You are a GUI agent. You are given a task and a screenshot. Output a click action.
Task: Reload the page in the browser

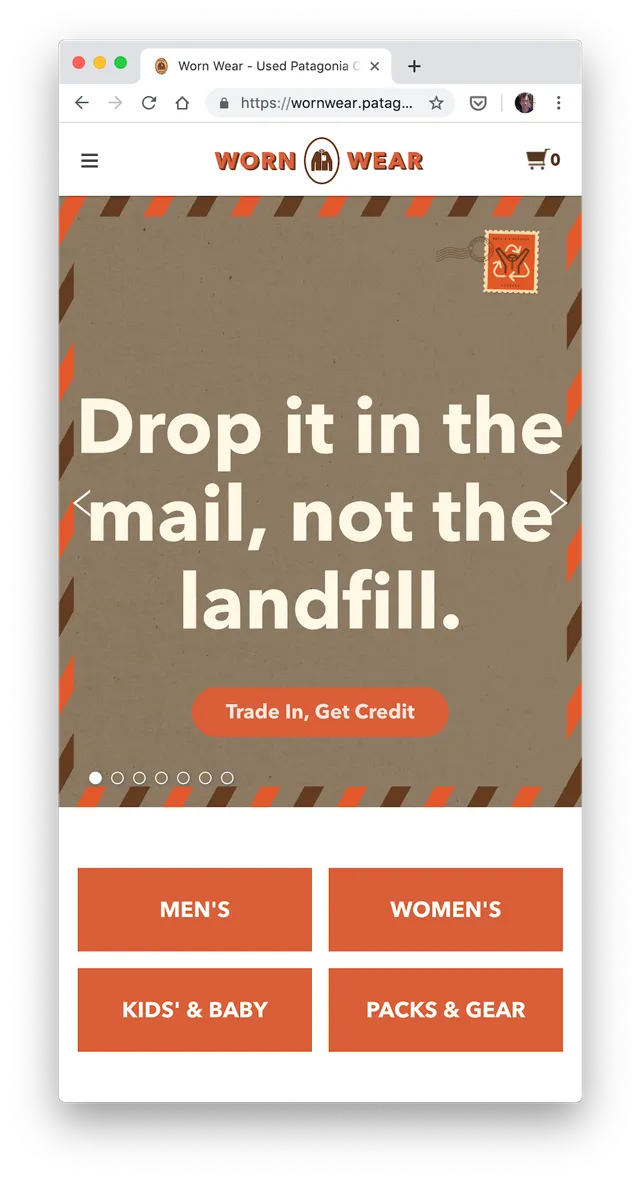[x=149, y=103]
